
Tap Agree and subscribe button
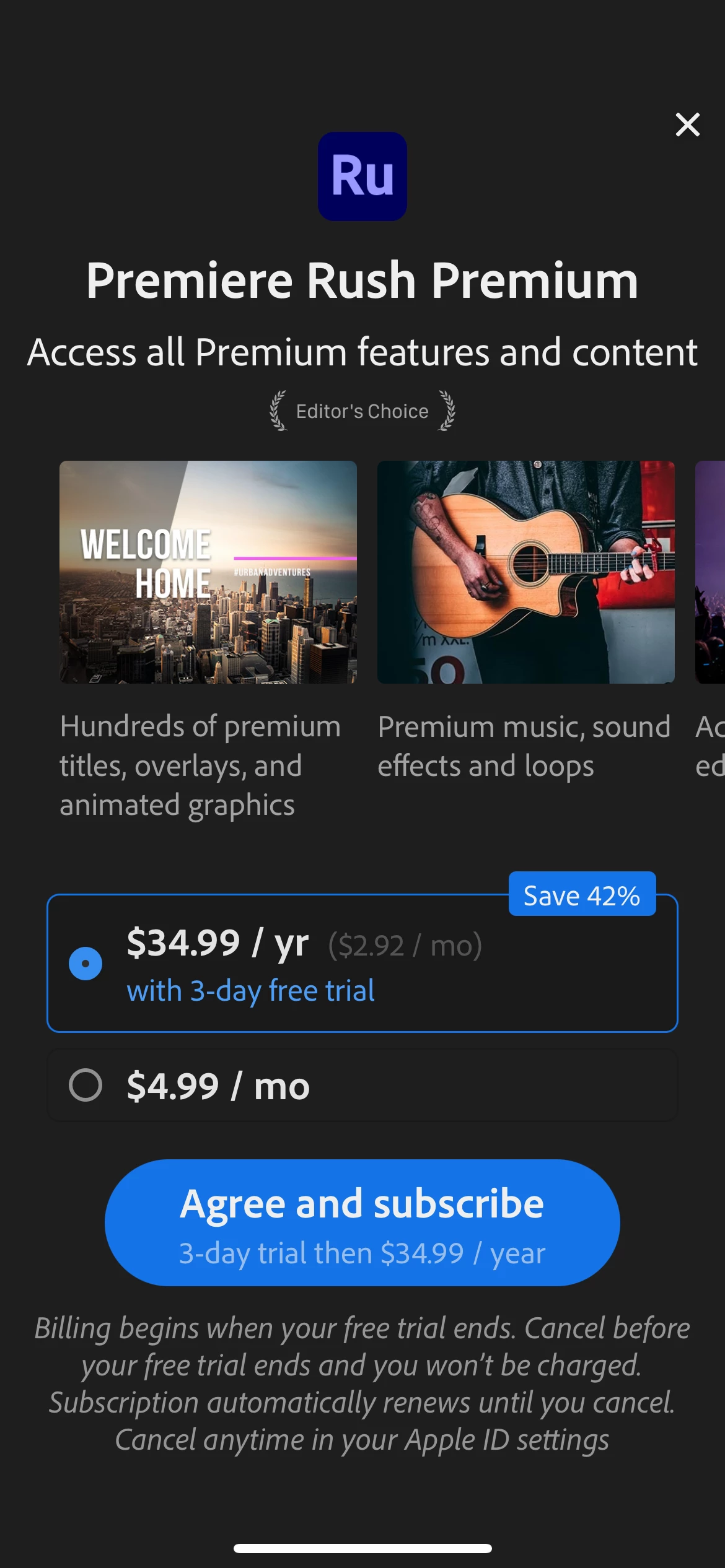[x=362, y=1222]
